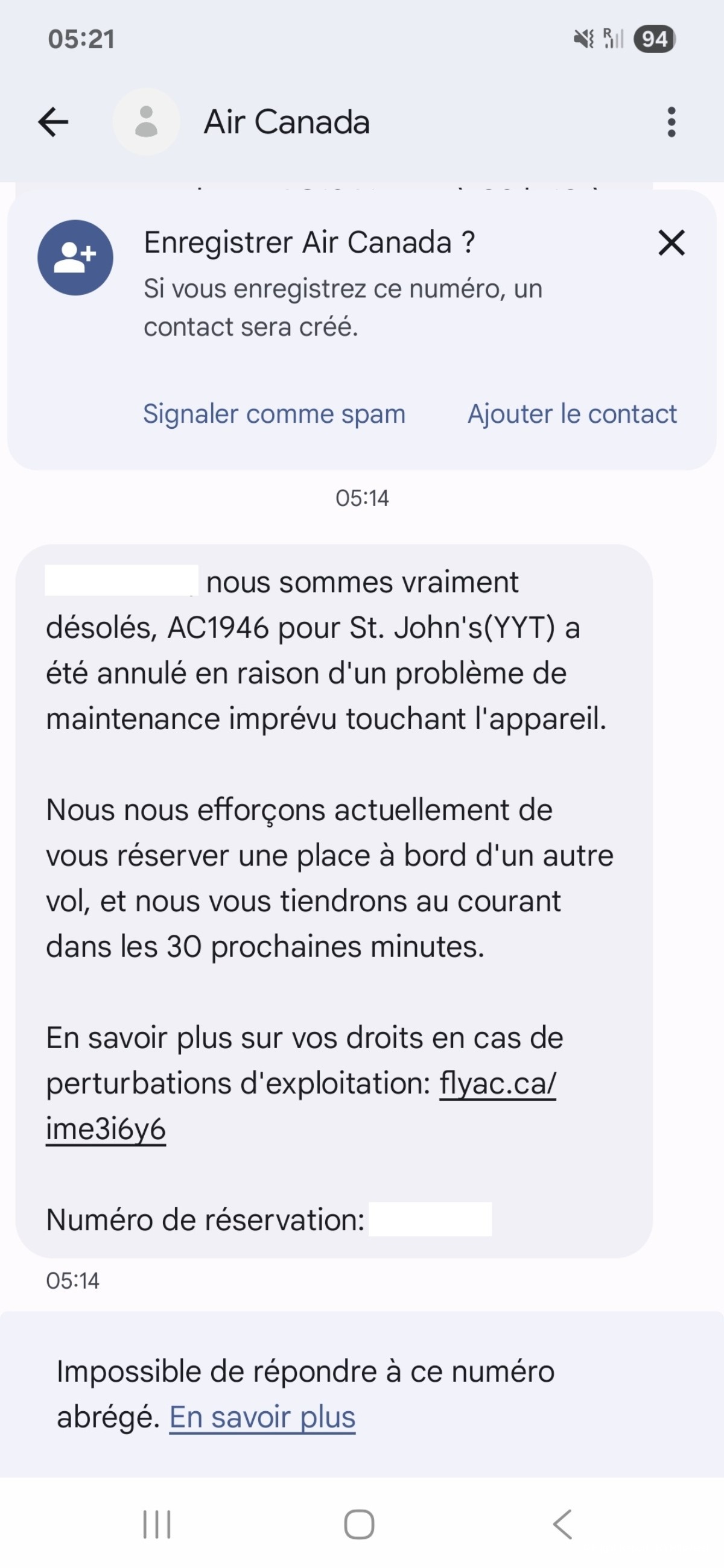Tap the system home button
This screenshot has height=1568, width=724.
click(x=359, y=1524)
